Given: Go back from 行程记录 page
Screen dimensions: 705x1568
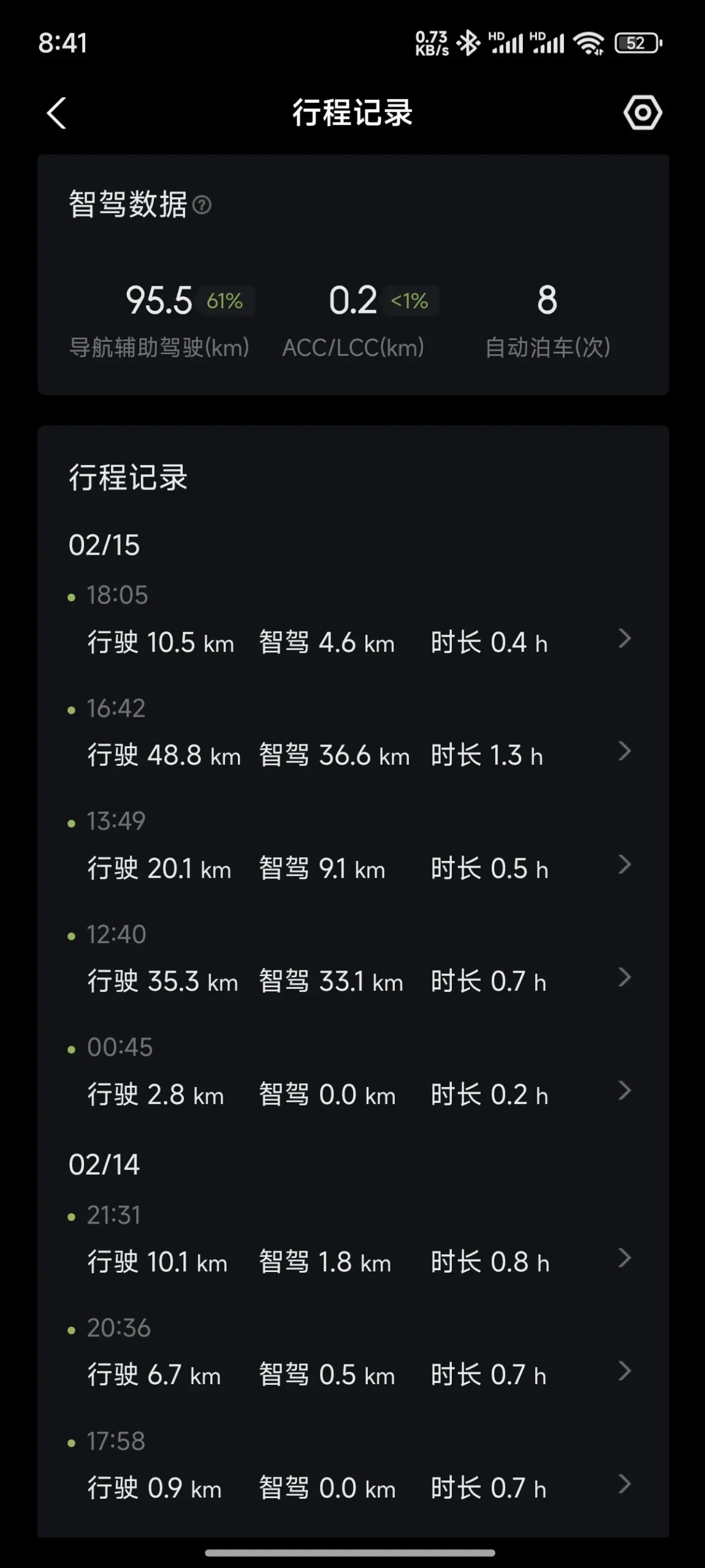Looking at the screenshot, I should coord(56,113).
